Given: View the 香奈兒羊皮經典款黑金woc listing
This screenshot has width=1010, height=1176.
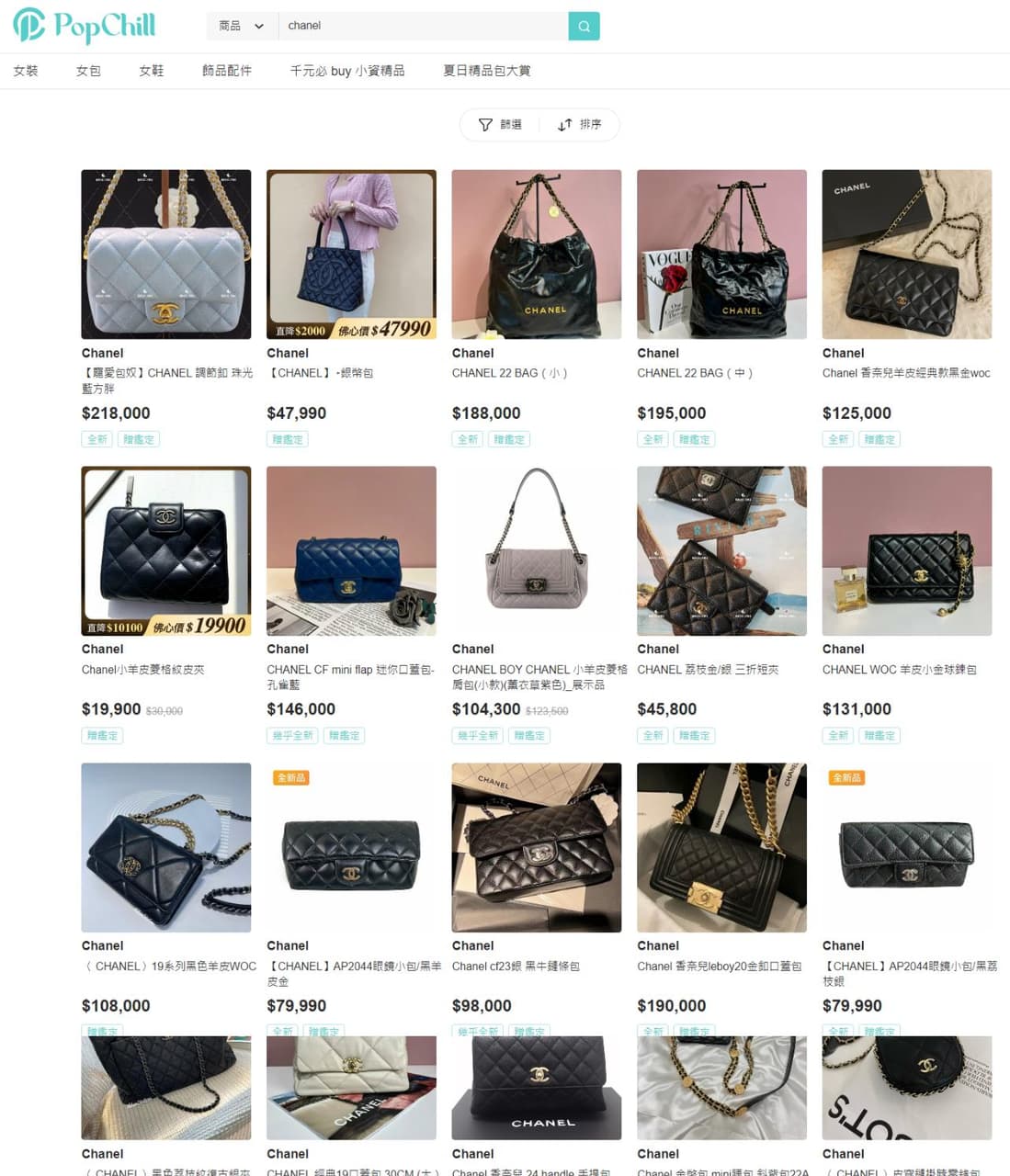Looking at the screenshot, I should click(x=906, y=254).
